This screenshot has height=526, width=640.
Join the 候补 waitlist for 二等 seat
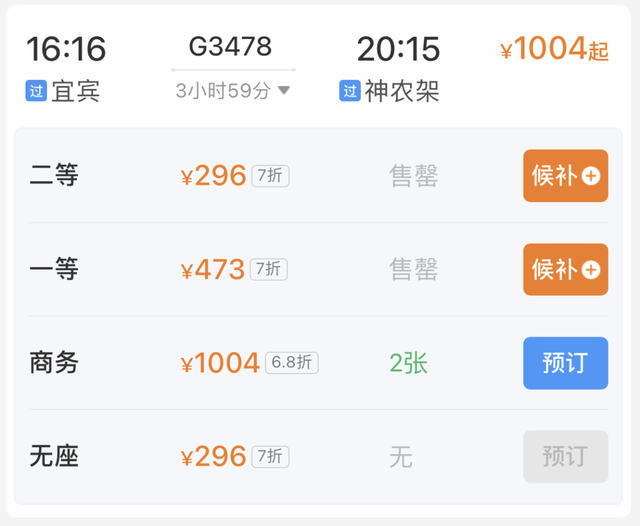pos(565,176)
